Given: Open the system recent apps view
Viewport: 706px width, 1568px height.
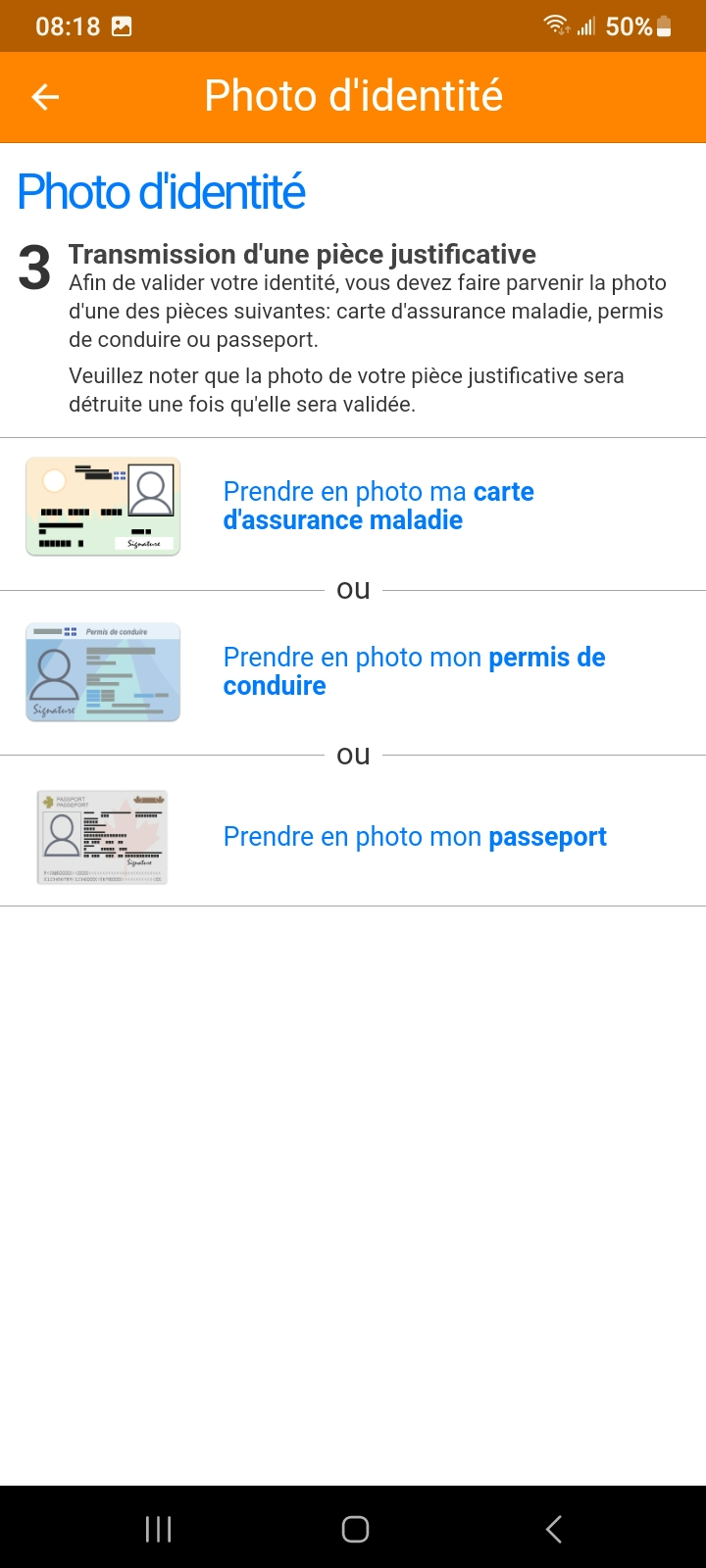Looking at the screenshot, I should 158,1529.
